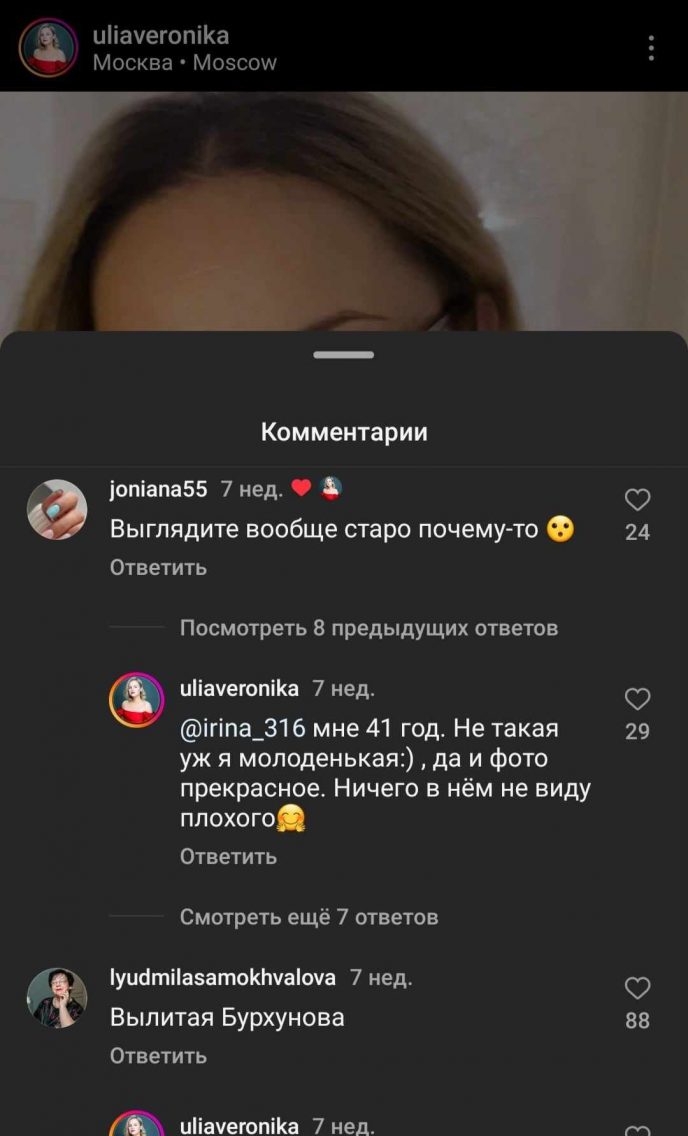Open uliaveronika profile from post header avatar

click(x=48, y=48)
